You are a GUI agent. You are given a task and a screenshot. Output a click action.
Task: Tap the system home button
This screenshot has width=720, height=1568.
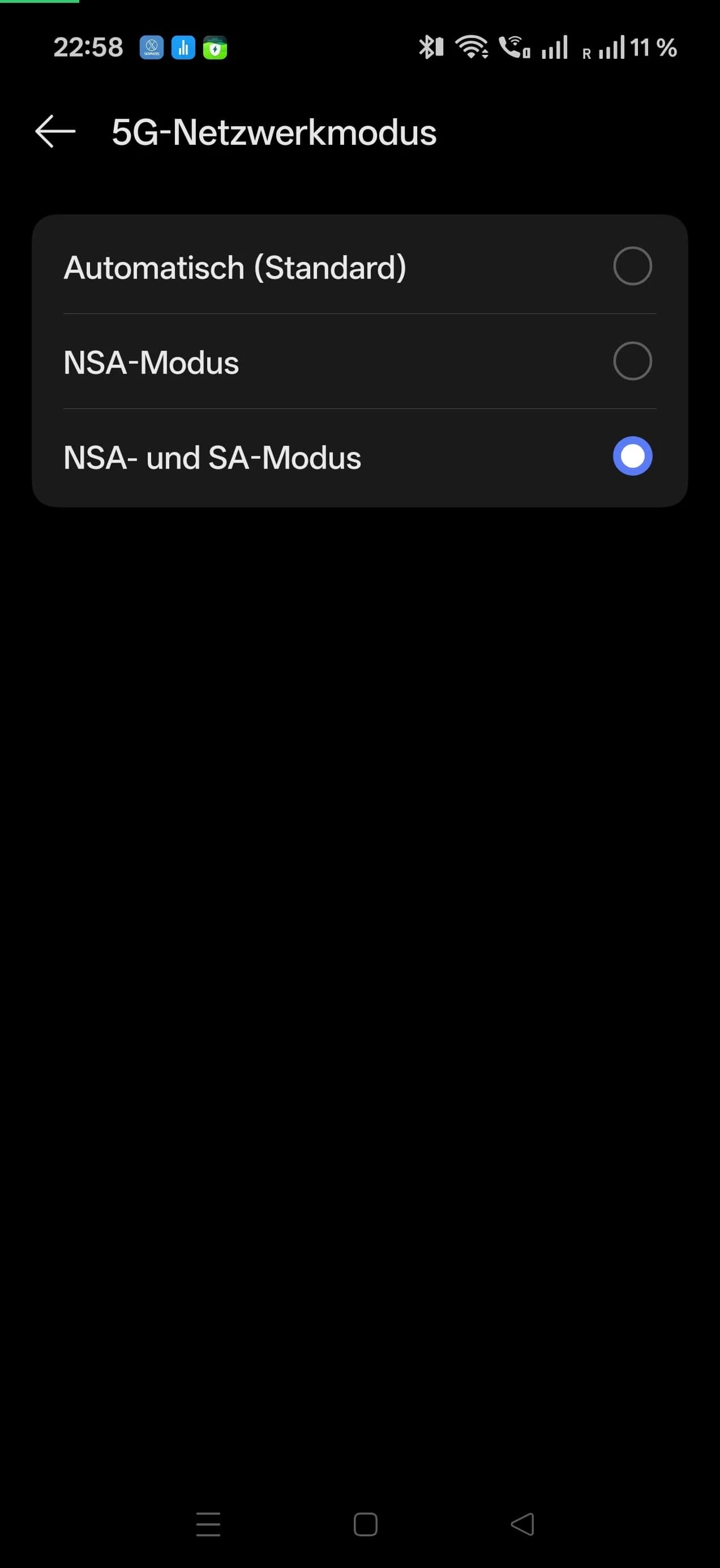365,1524
